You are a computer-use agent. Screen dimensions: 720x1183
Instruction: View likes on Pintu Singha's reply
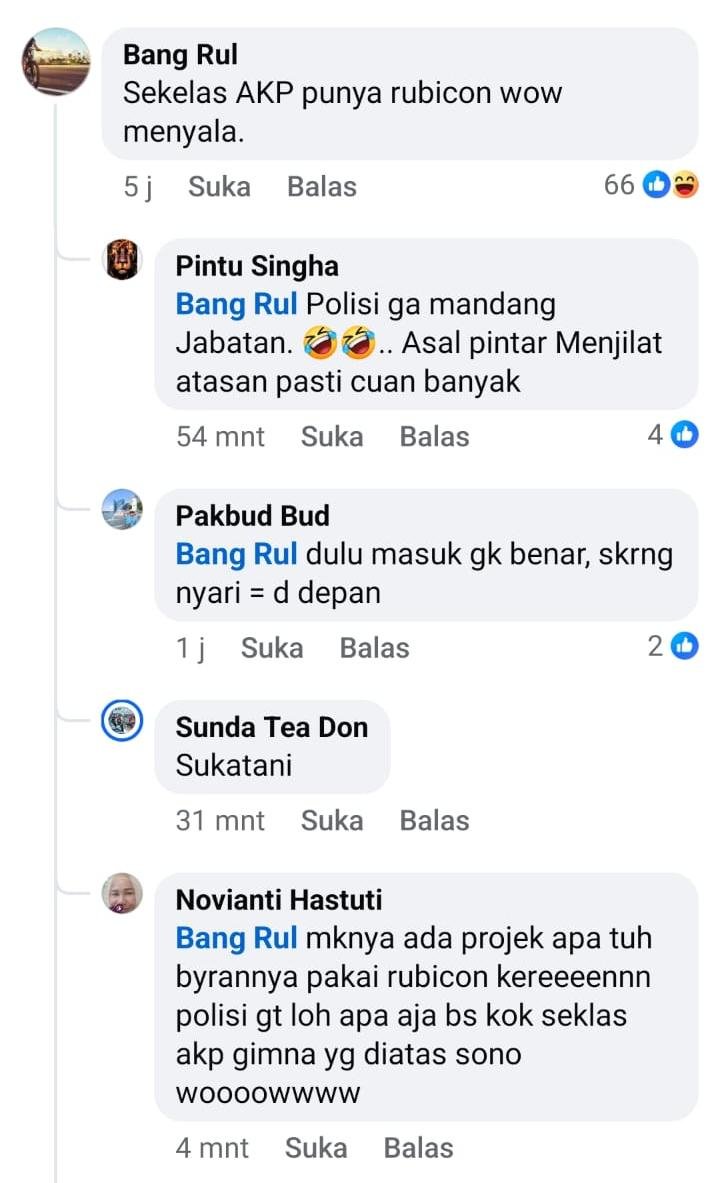point(672,435)
